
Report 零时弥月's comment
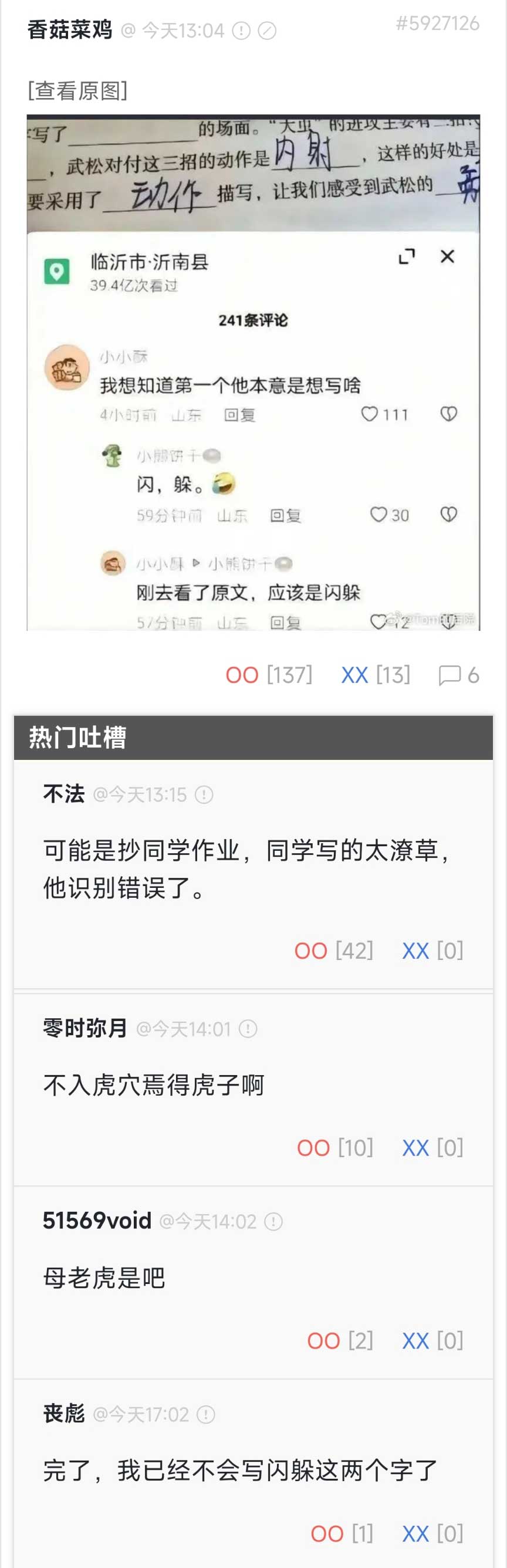point(248,1029)
